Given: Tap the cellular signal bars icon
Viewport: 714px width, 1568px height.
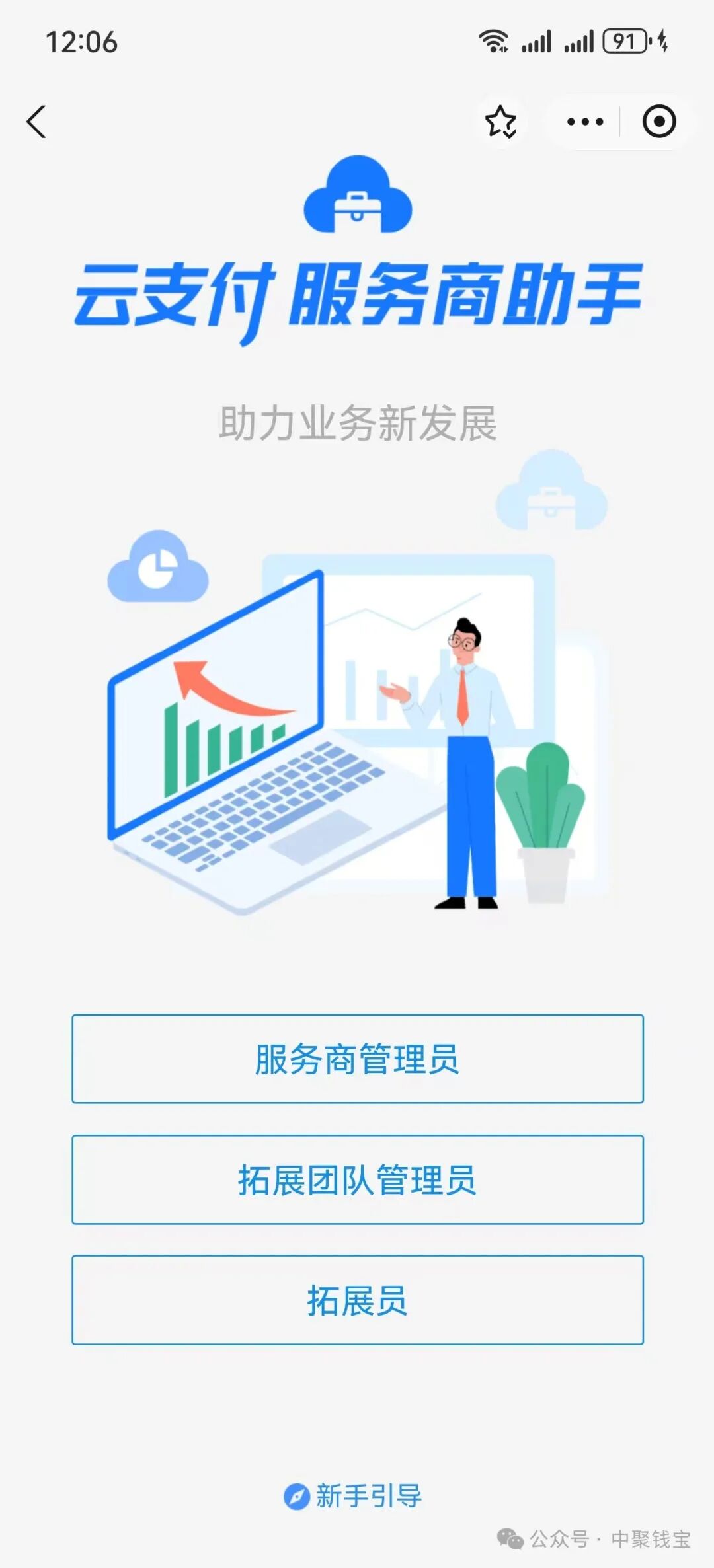Looking at the screenshot, I should coord(535,41).
